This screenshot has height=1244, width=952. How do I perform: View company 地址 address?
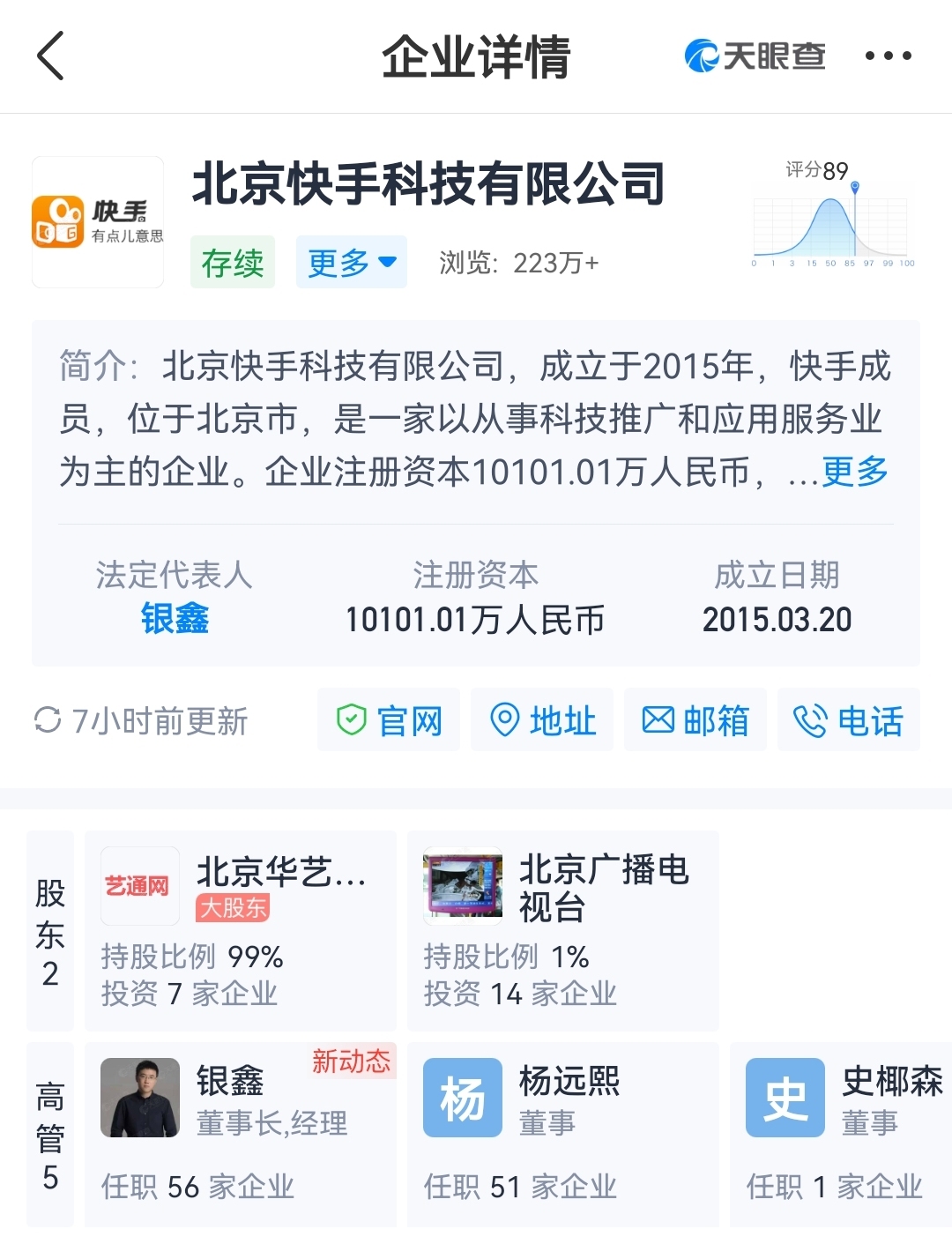[x=542, y=720]
